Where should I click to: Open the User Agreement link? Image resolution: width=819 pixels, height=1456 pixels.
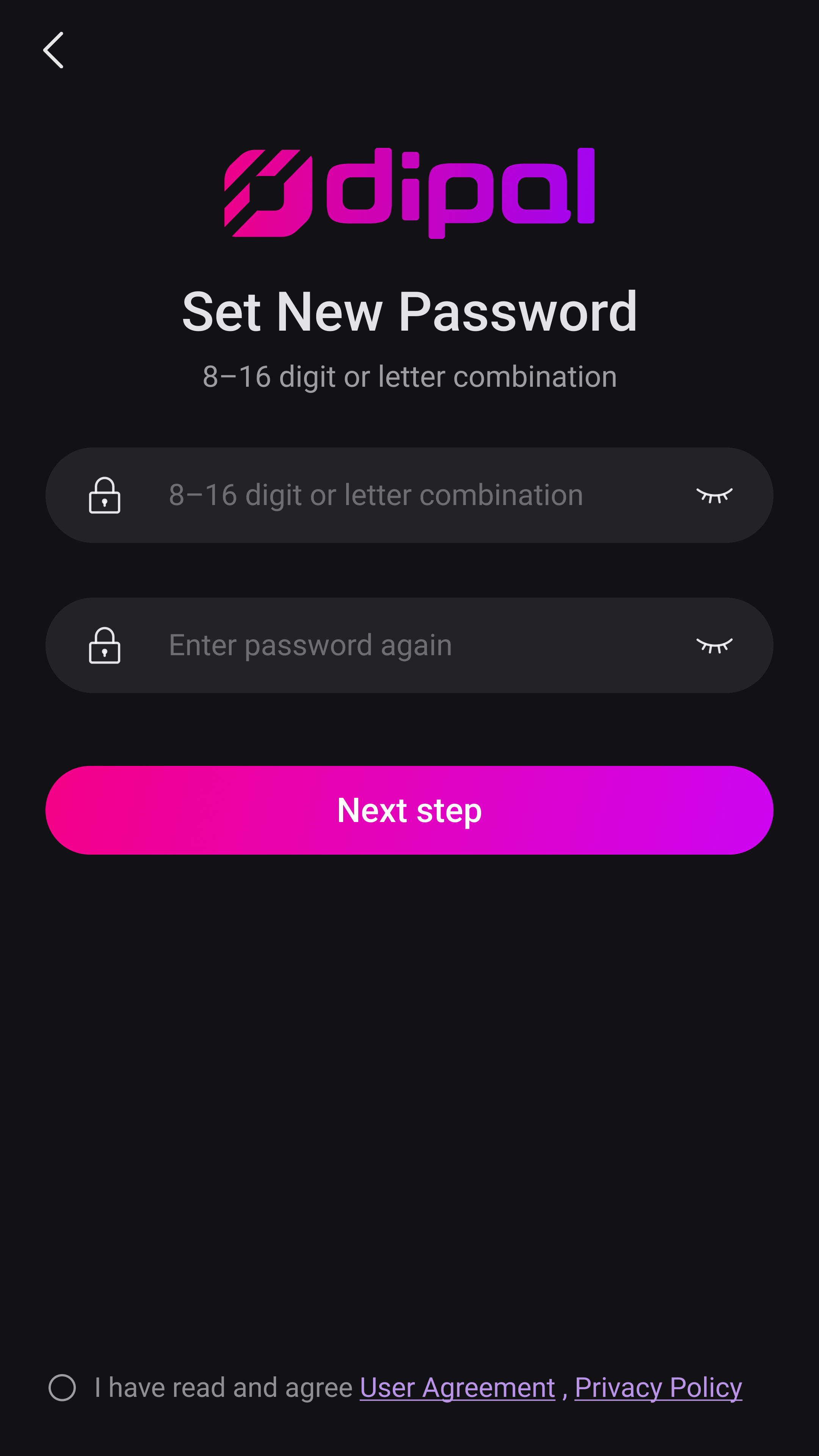457,1388
